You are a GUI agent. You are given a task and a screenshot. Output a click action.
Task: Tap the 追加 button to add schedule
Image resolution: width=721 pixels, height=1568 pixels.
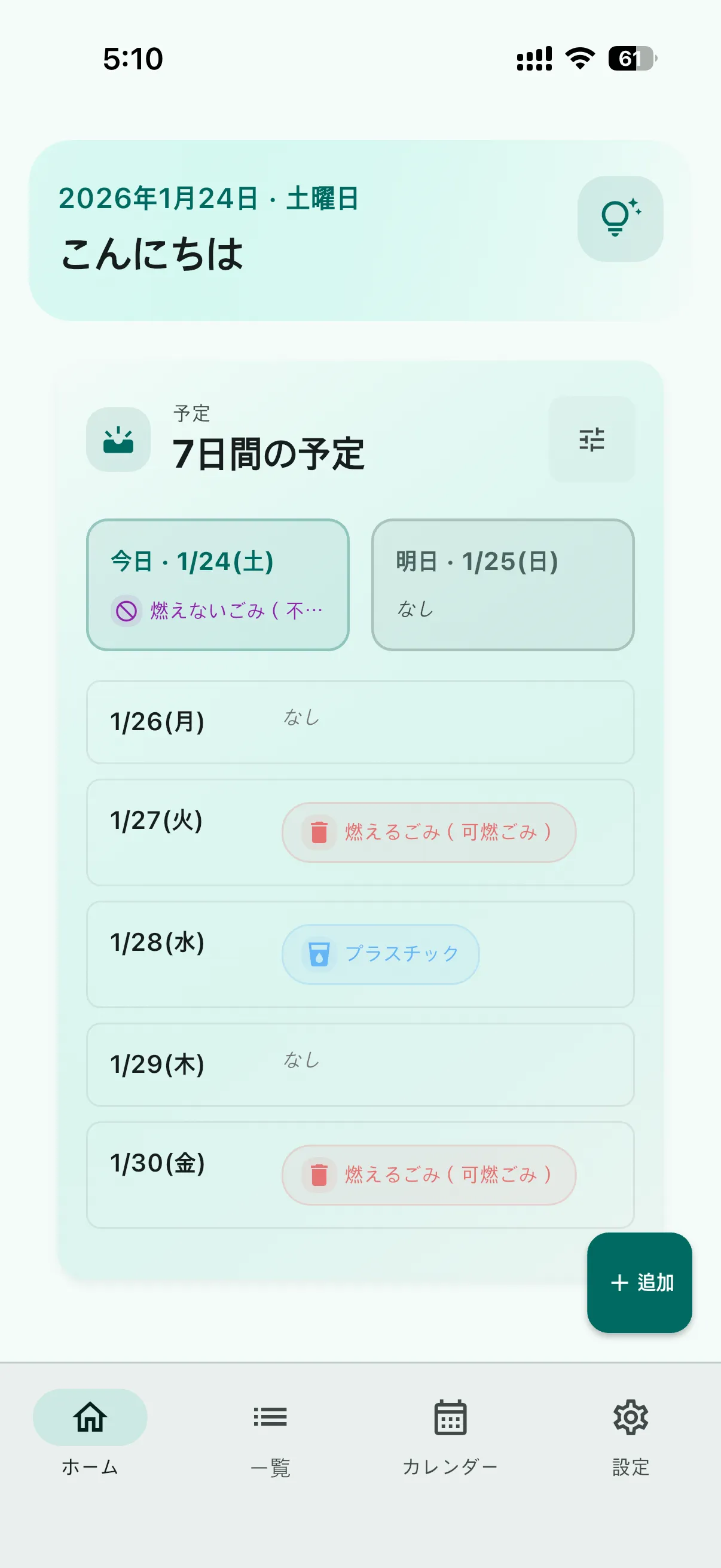[639, 1282]
